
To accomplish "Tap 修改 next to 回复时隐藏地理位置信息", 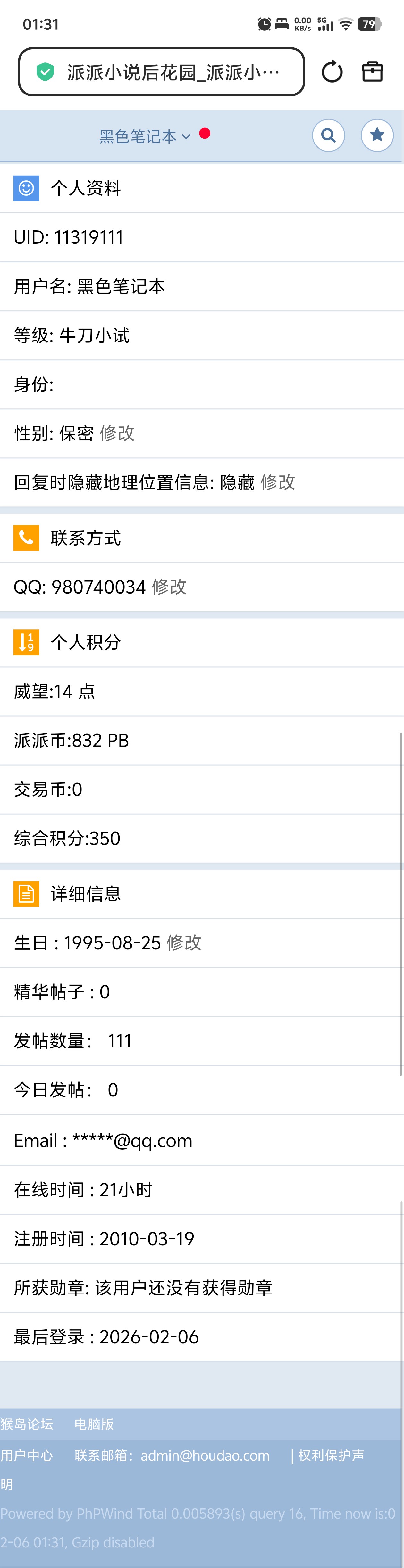I will 278,483.
